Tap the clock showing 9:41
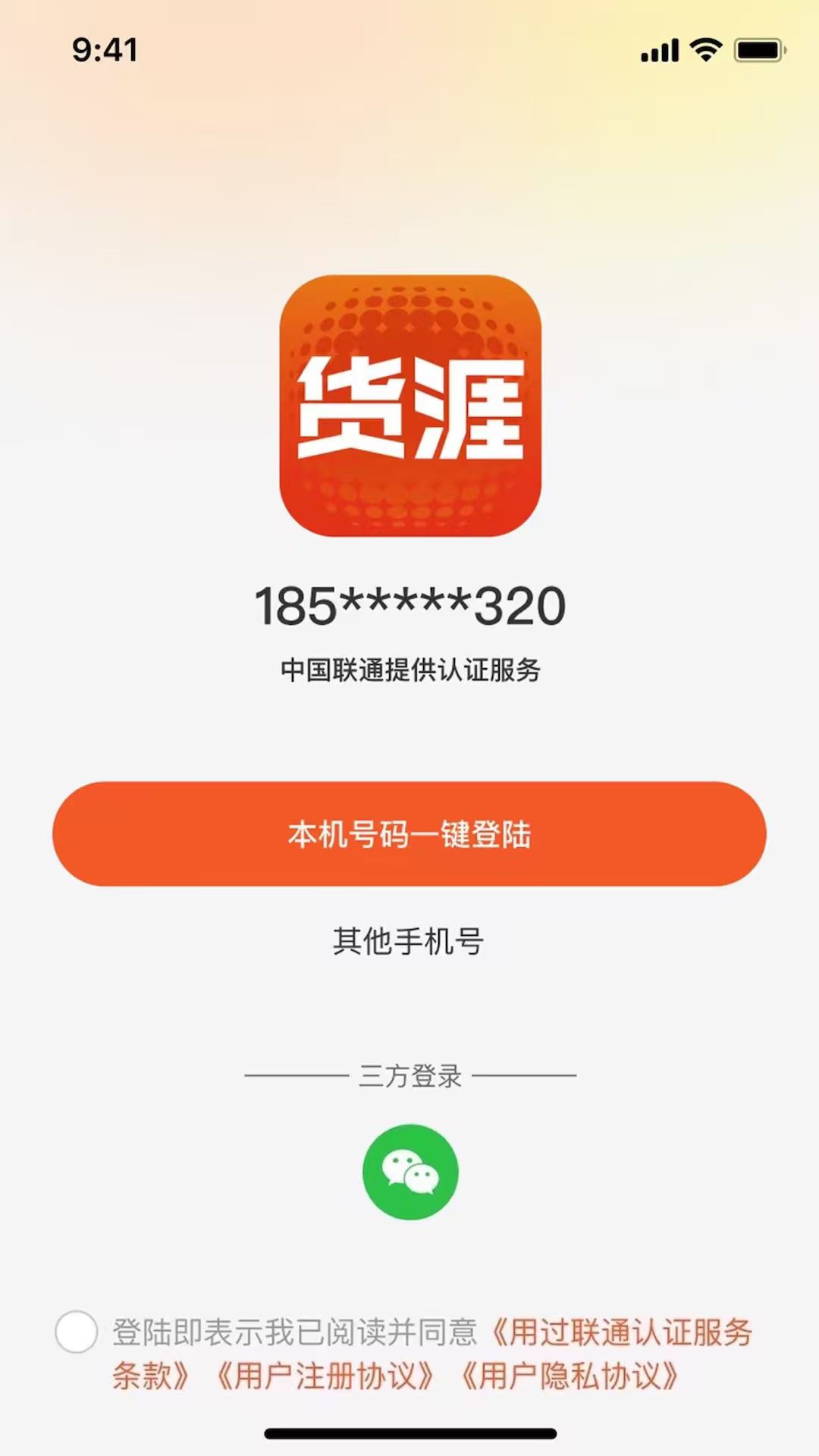The height and width of the screenshot is (1456, 819). click(106, 50)
